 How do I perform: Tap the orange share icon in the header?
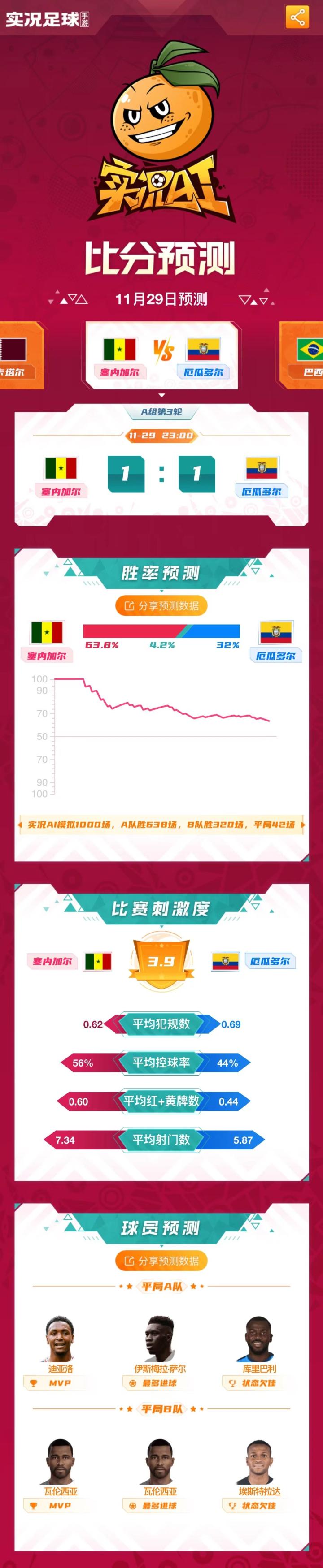[297, 17]
